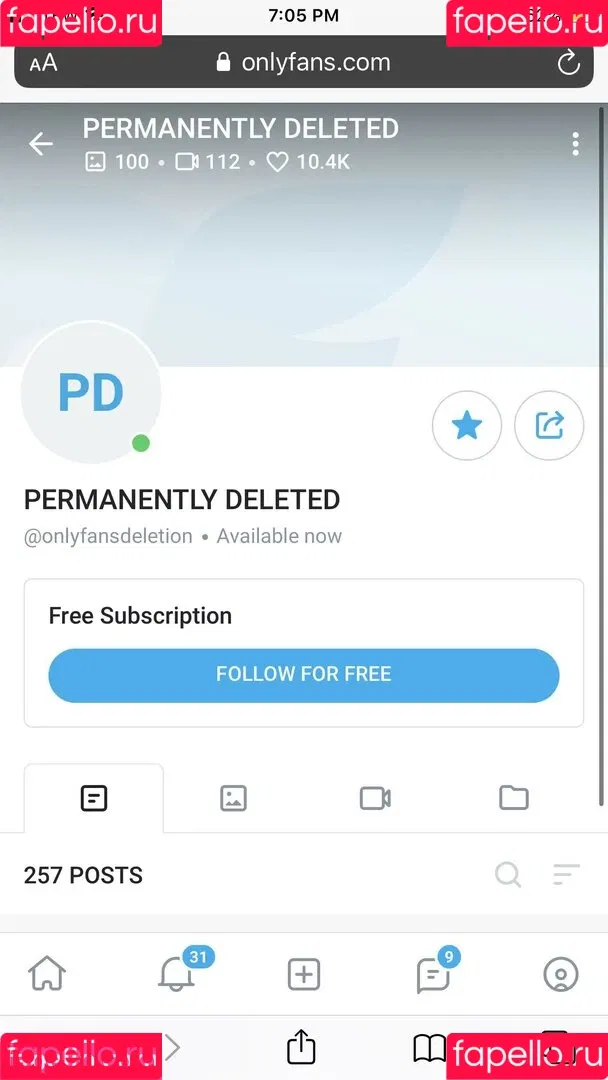Viewport: 608px width, 1080px height.
Task: Switch to the photos tab
Action: [x=233, y=798]
